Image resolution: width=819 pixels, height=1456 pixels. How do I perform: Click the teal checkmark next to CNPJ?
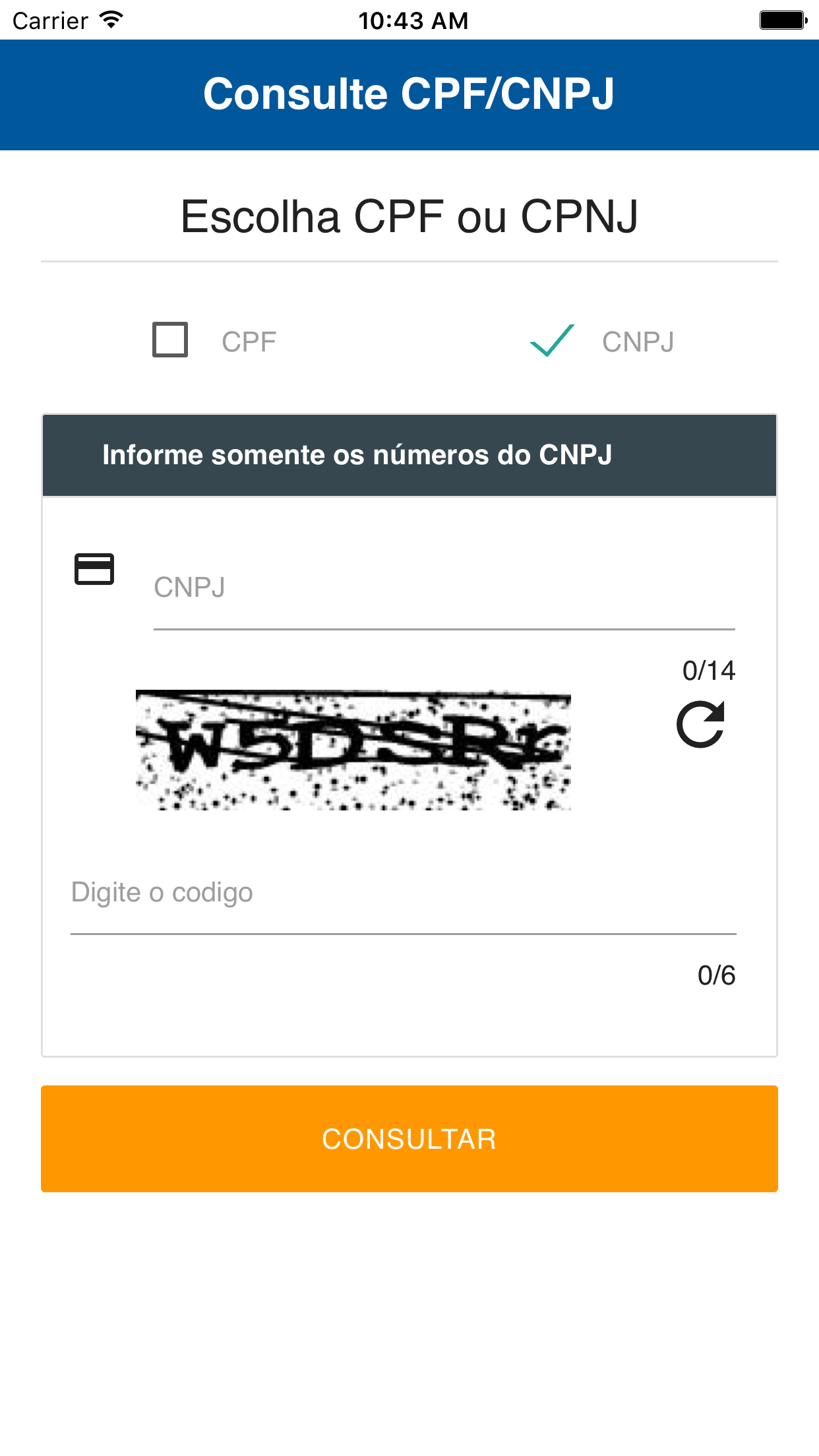(x=551, y=341)
